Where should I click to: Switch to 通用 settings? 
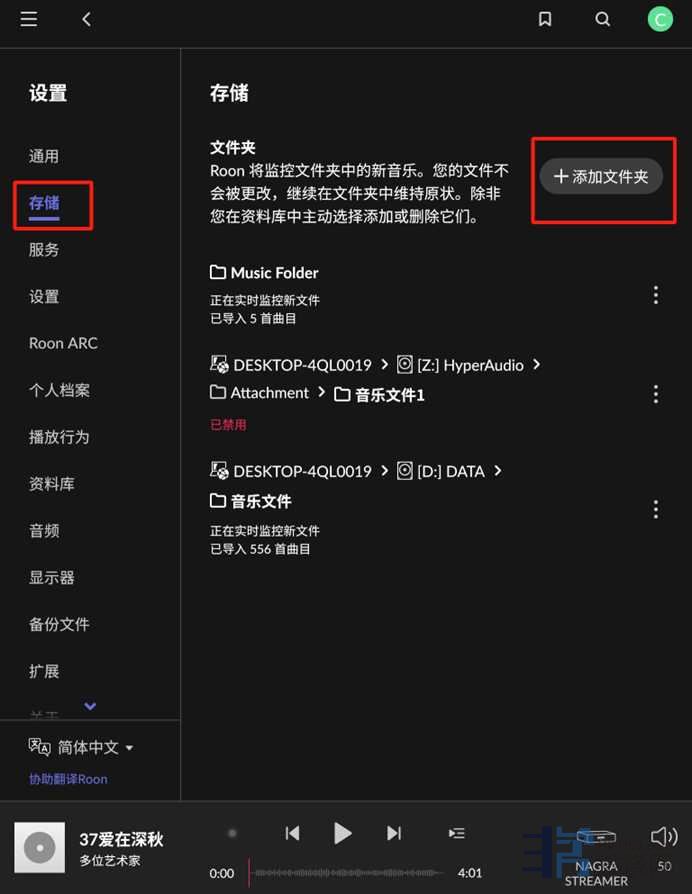44,156
